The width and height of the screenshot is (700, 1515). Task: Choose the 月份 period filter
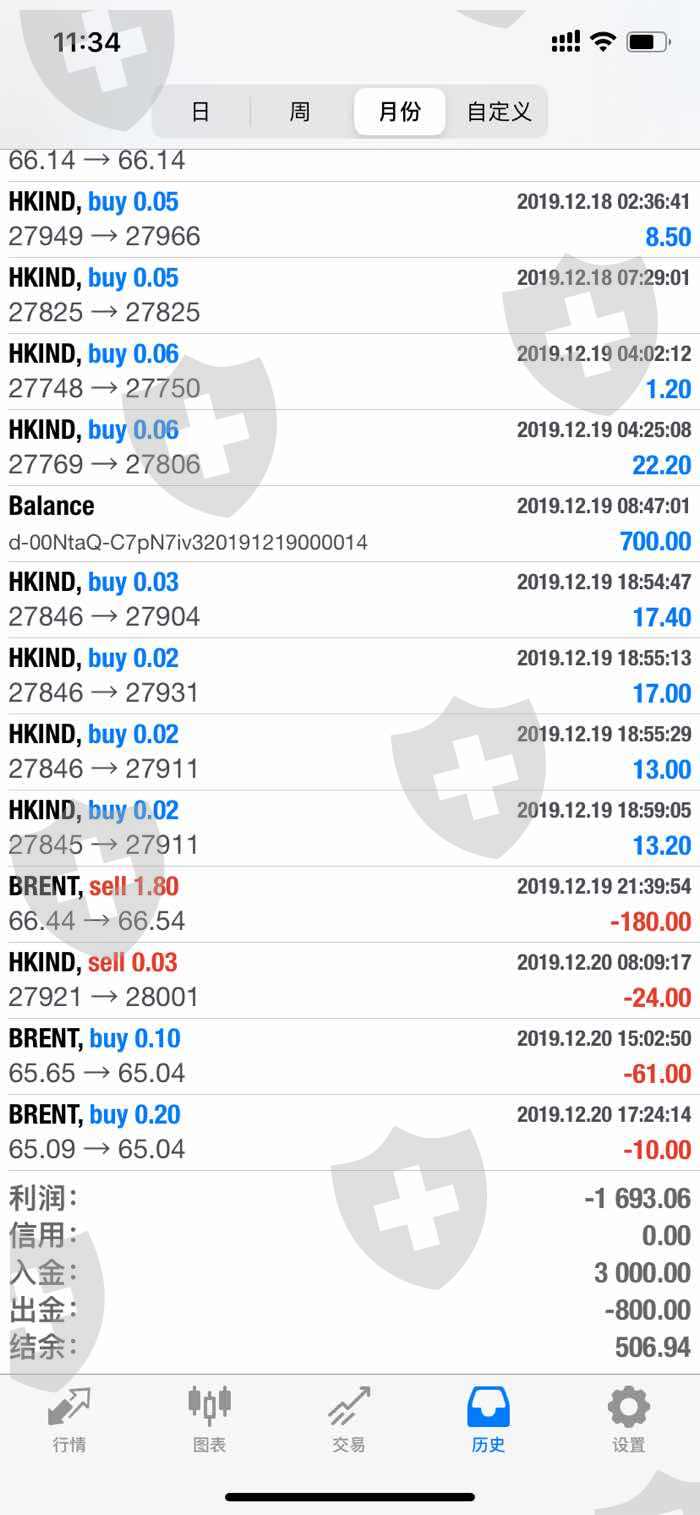point(400,111)
